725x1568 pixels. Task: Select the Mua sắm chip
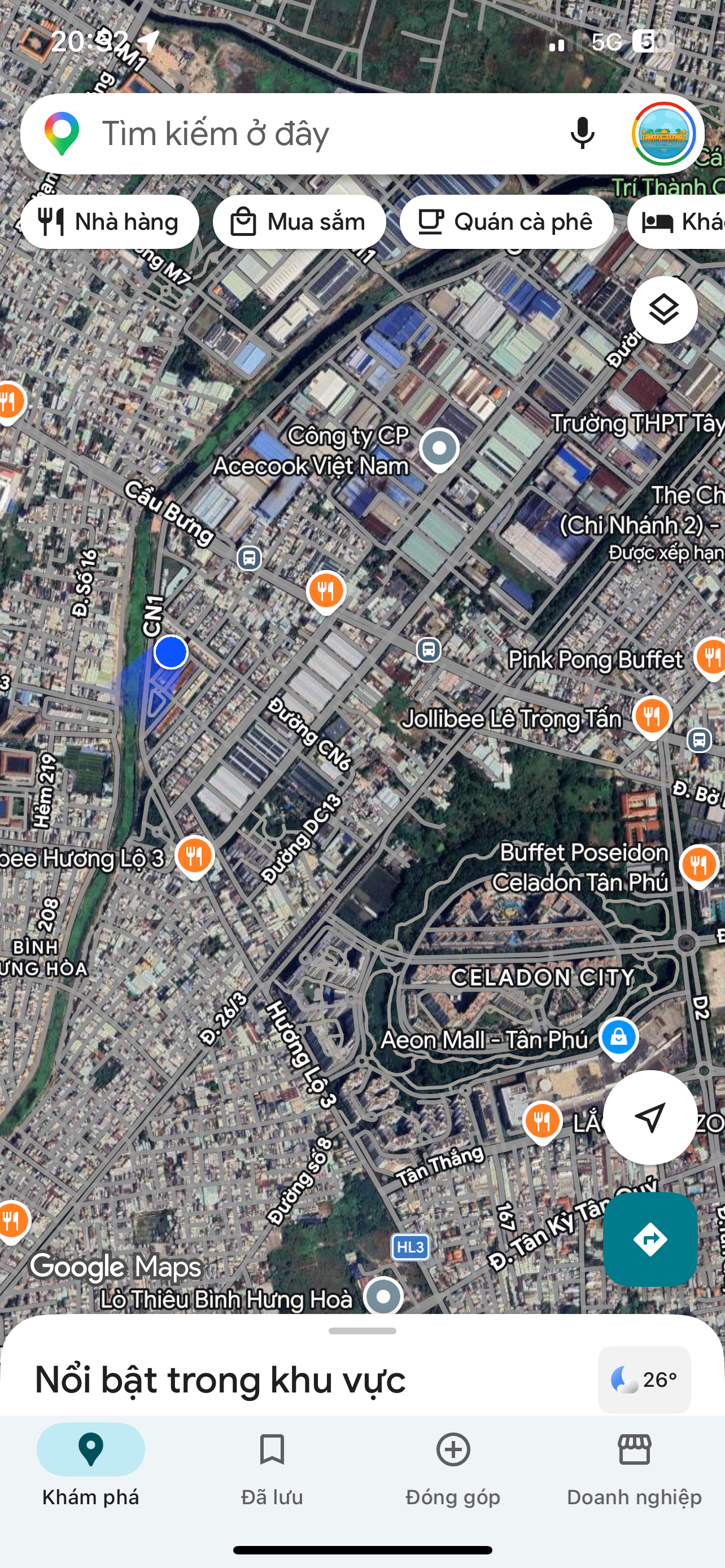click(x=299, y=222)
